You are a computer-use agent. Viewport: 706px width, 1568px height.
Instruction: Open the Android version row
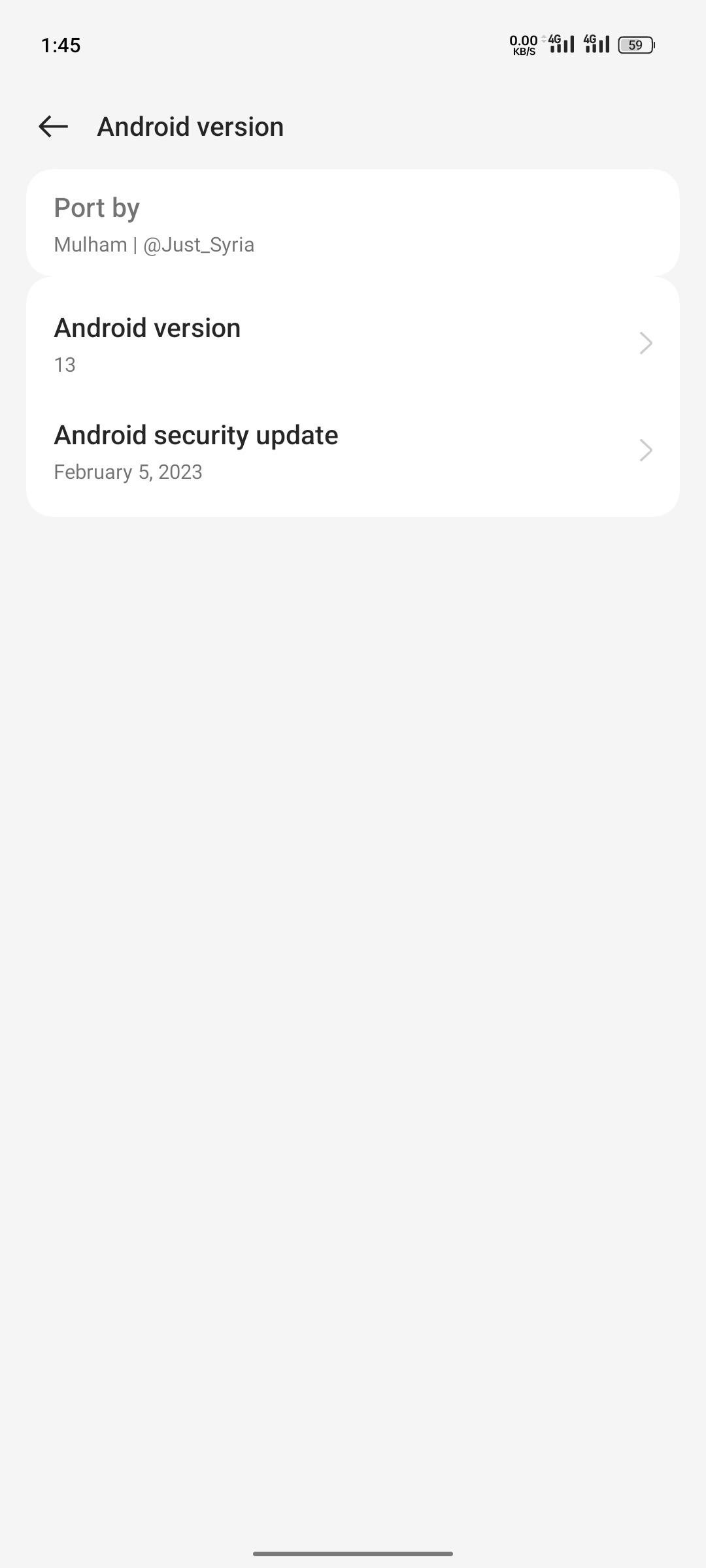click(353, 344)
